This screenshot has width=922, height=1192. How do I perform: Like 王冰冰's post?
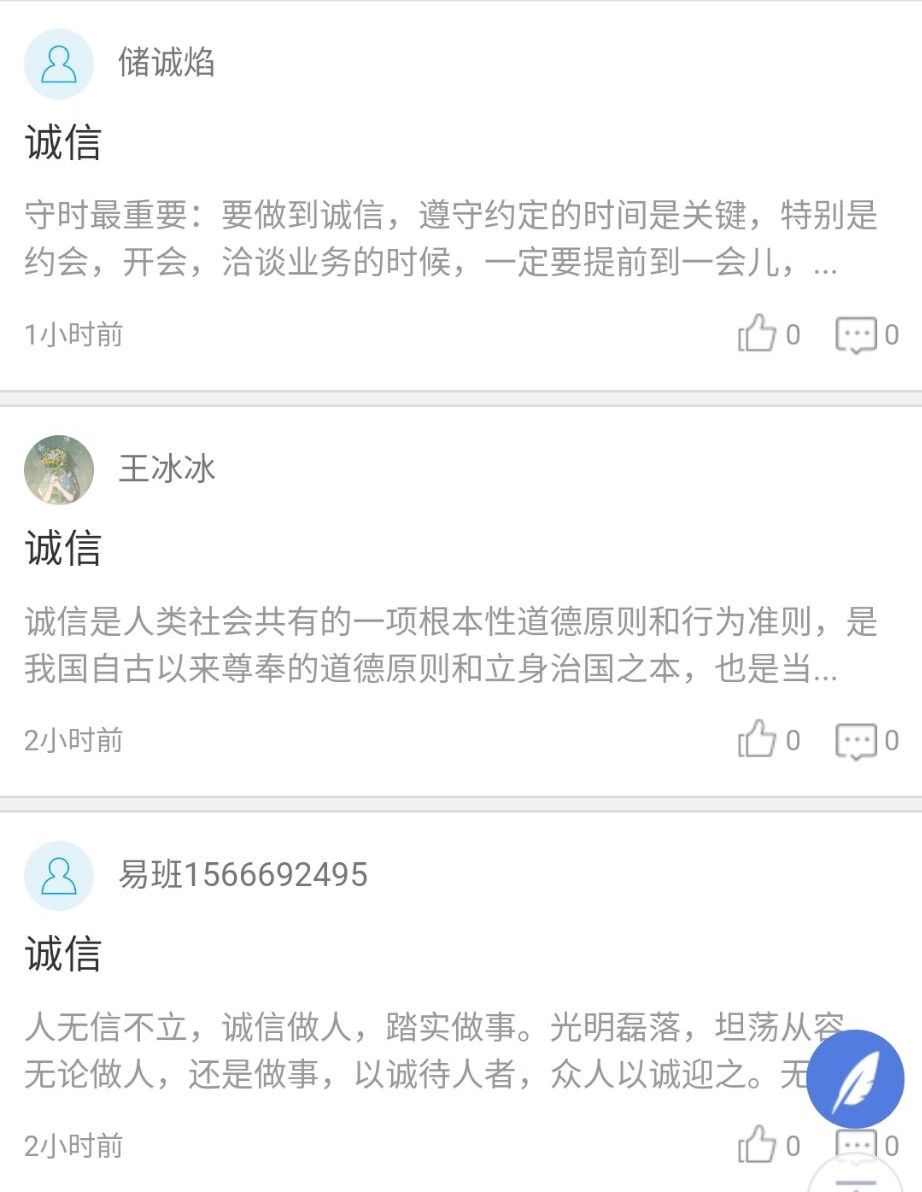(x=757, y=740)
